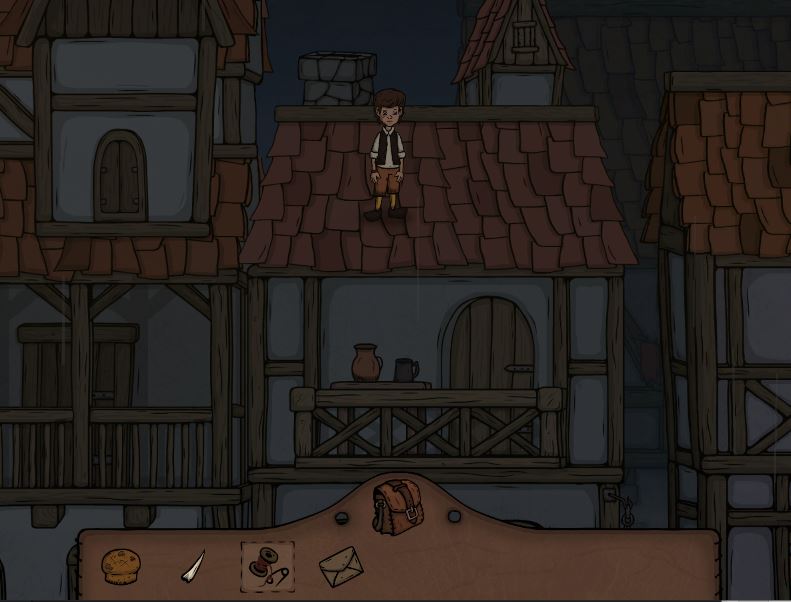Choose the thread spool and pin
The height and width of the screenshot is (602, 791).
coord(267,567)
